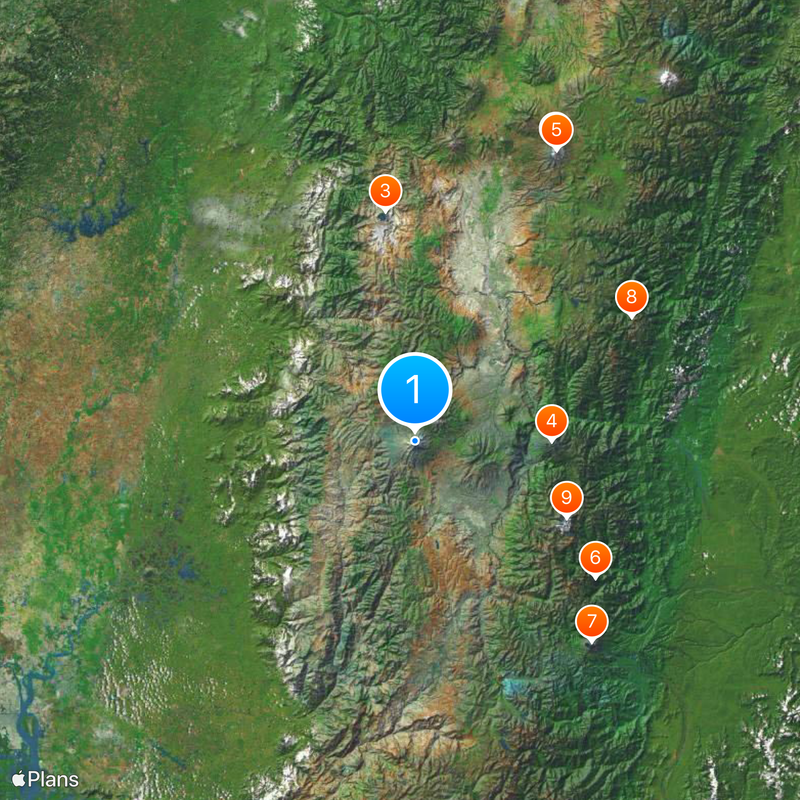Open the orange map pin numbered 8
This screenshot has height=800, width=800.
631,297
